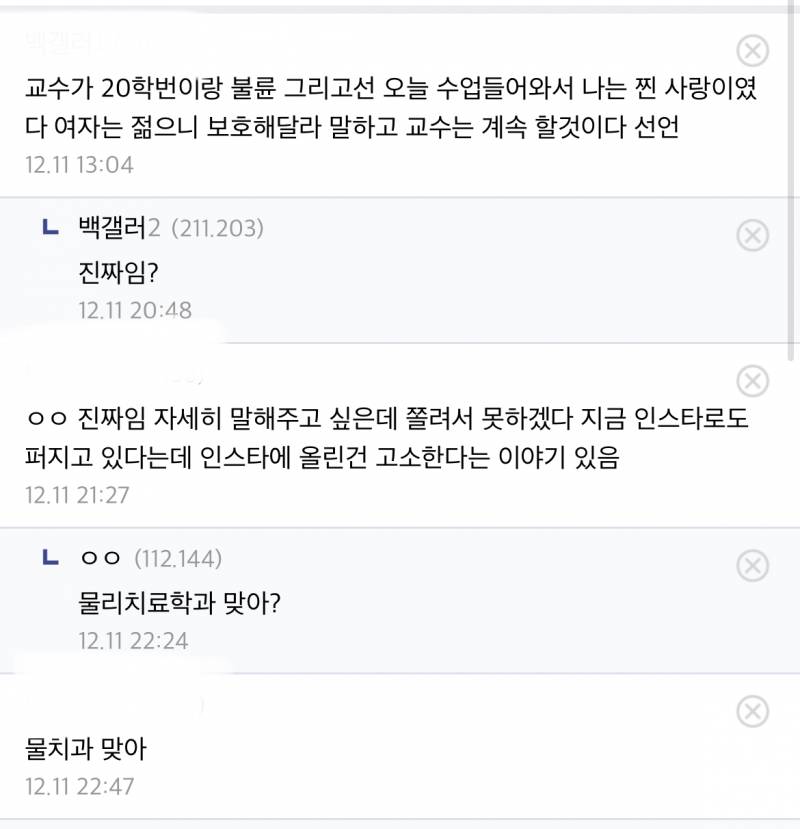Viewport: 800px width, 829px height.
Task: Click the delete icon on the first comment
Action: (x=751, y=51)
